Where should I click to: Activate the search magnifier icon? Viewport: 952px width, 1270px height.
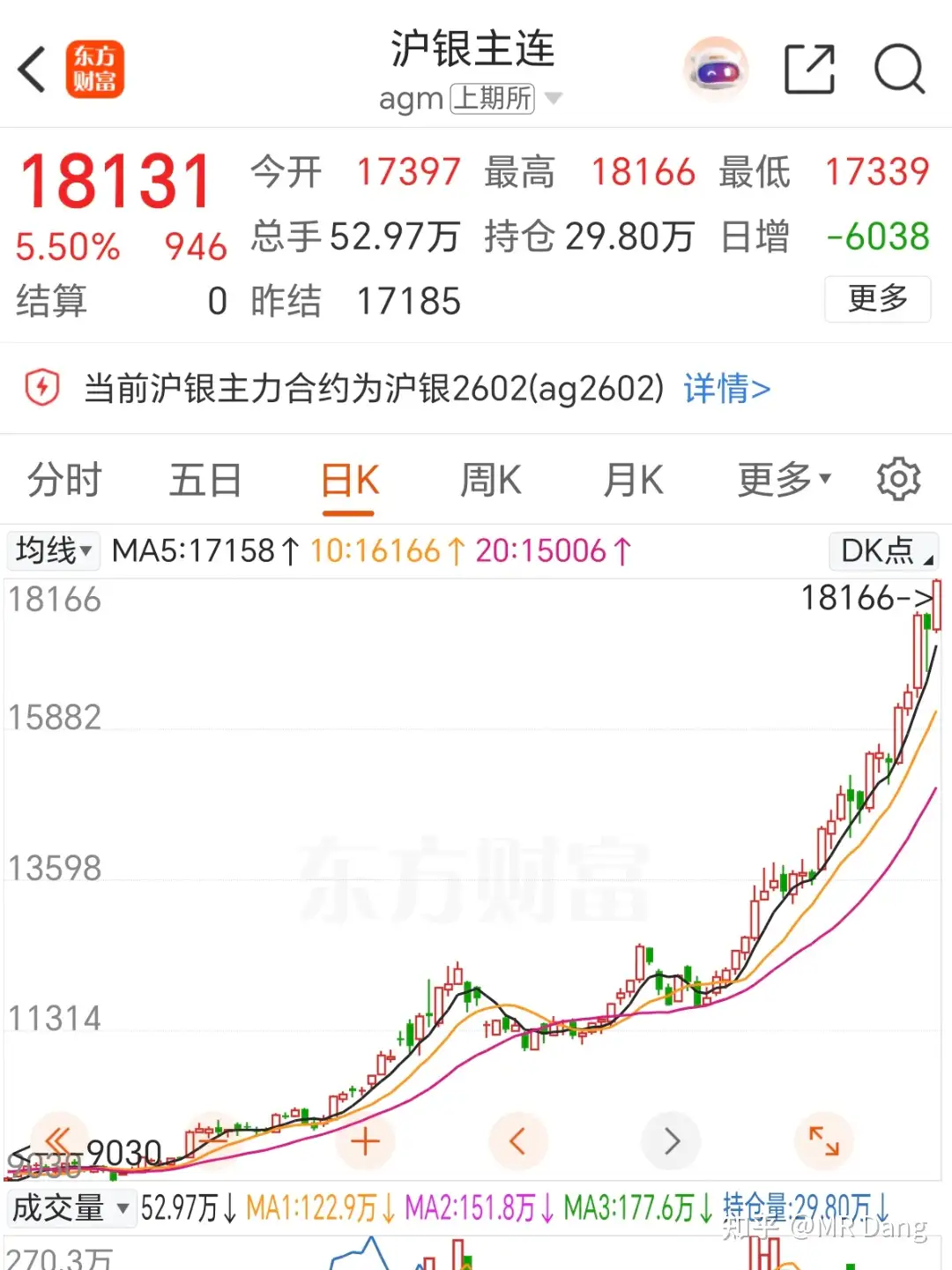click(898, 68)
